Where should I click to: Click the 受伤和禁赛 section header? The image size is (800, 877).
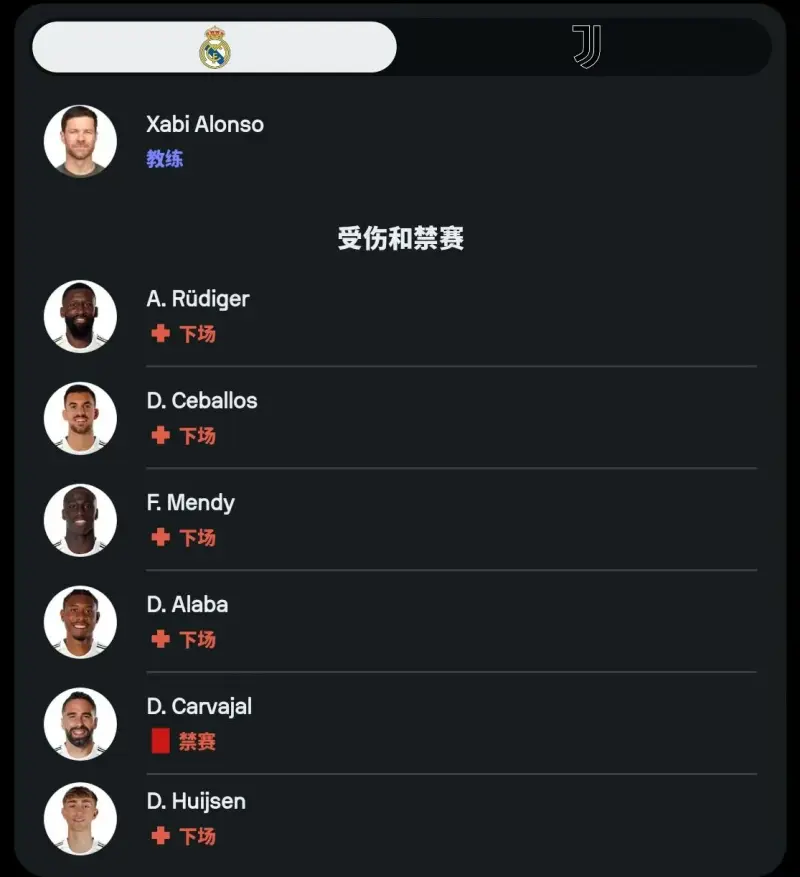399,239
